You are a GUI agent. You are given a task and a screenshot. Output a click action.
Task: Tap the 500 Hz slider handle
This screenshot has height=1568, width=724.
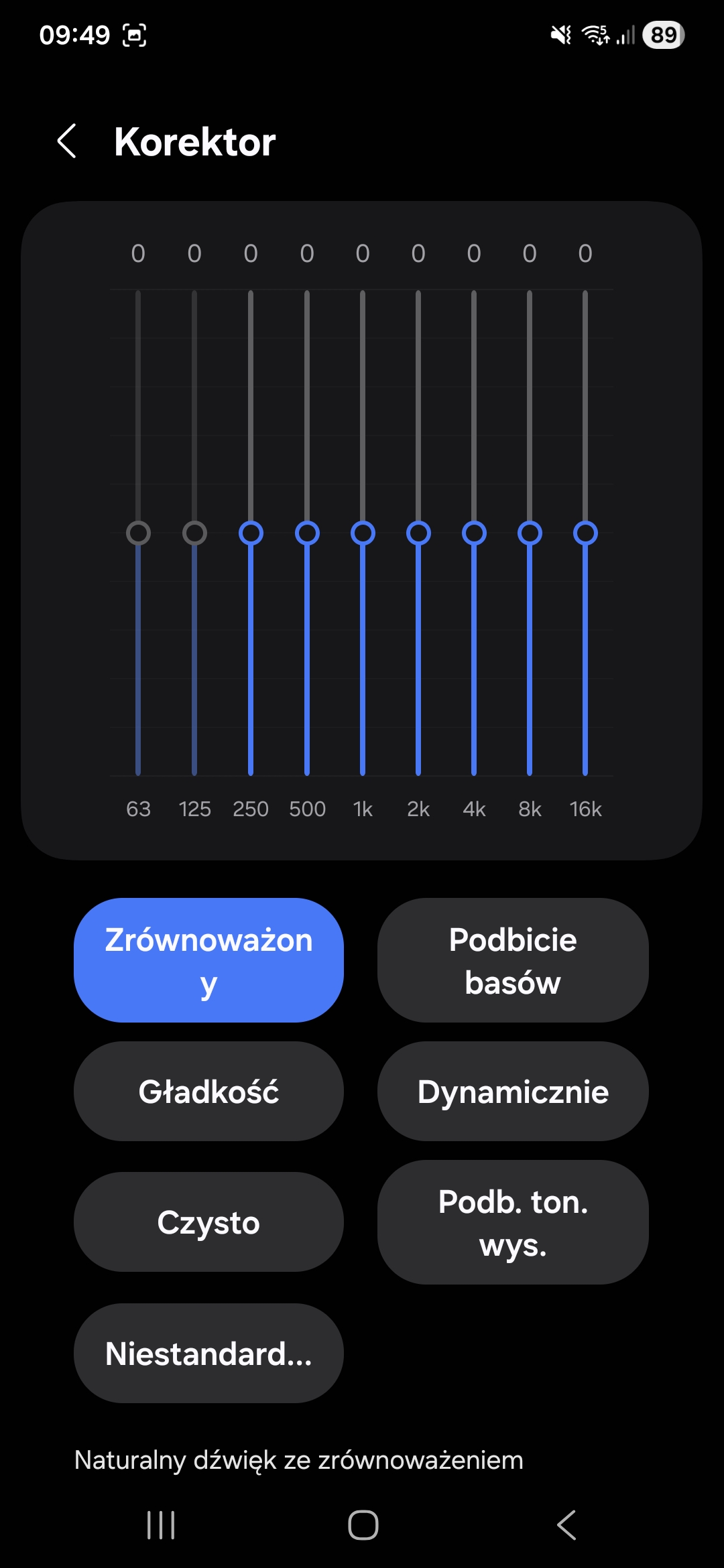point(307,533)
